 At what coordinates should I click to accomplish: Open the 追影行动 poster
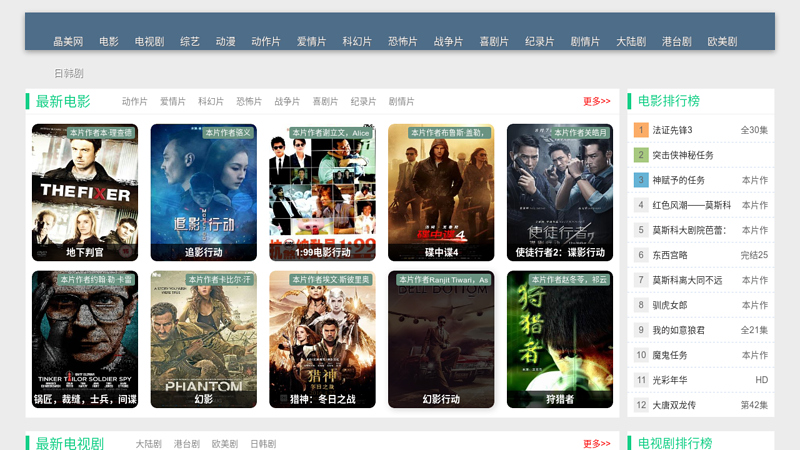(203, 192)
